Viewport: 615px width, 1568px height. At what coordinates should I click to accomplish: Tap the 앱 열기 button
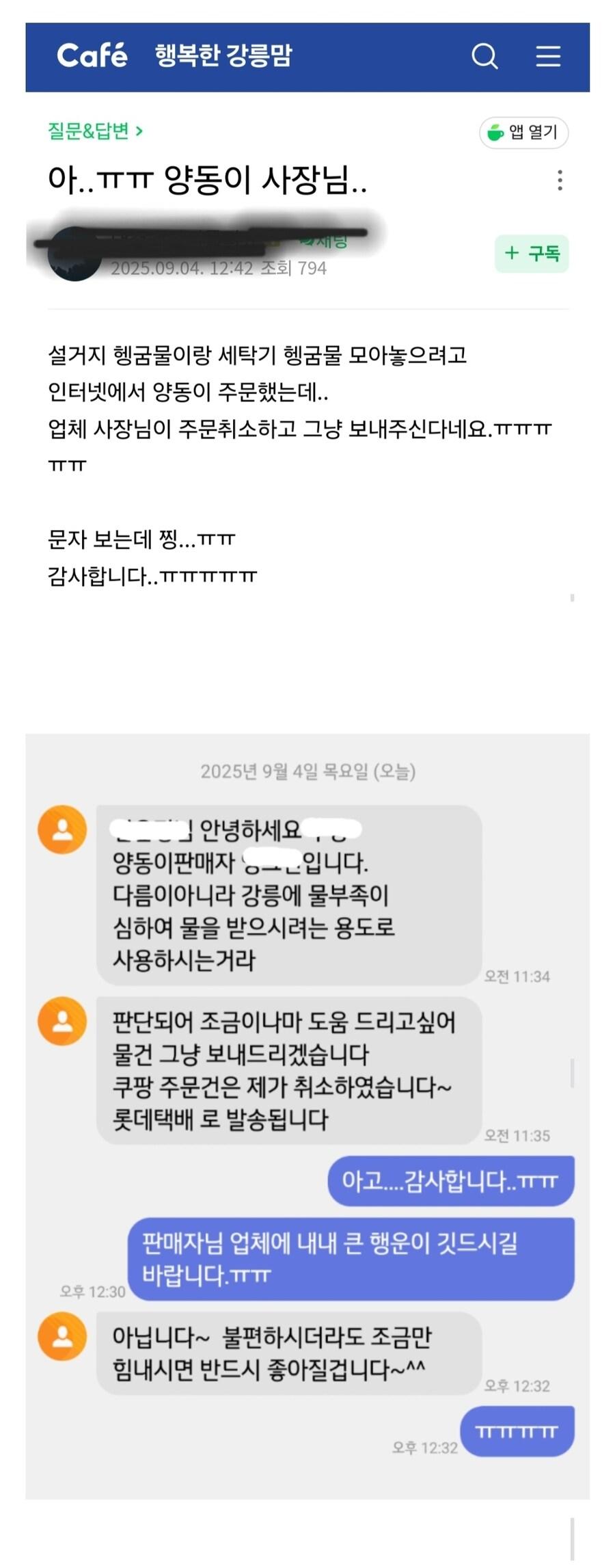click(x=524, y=133)
